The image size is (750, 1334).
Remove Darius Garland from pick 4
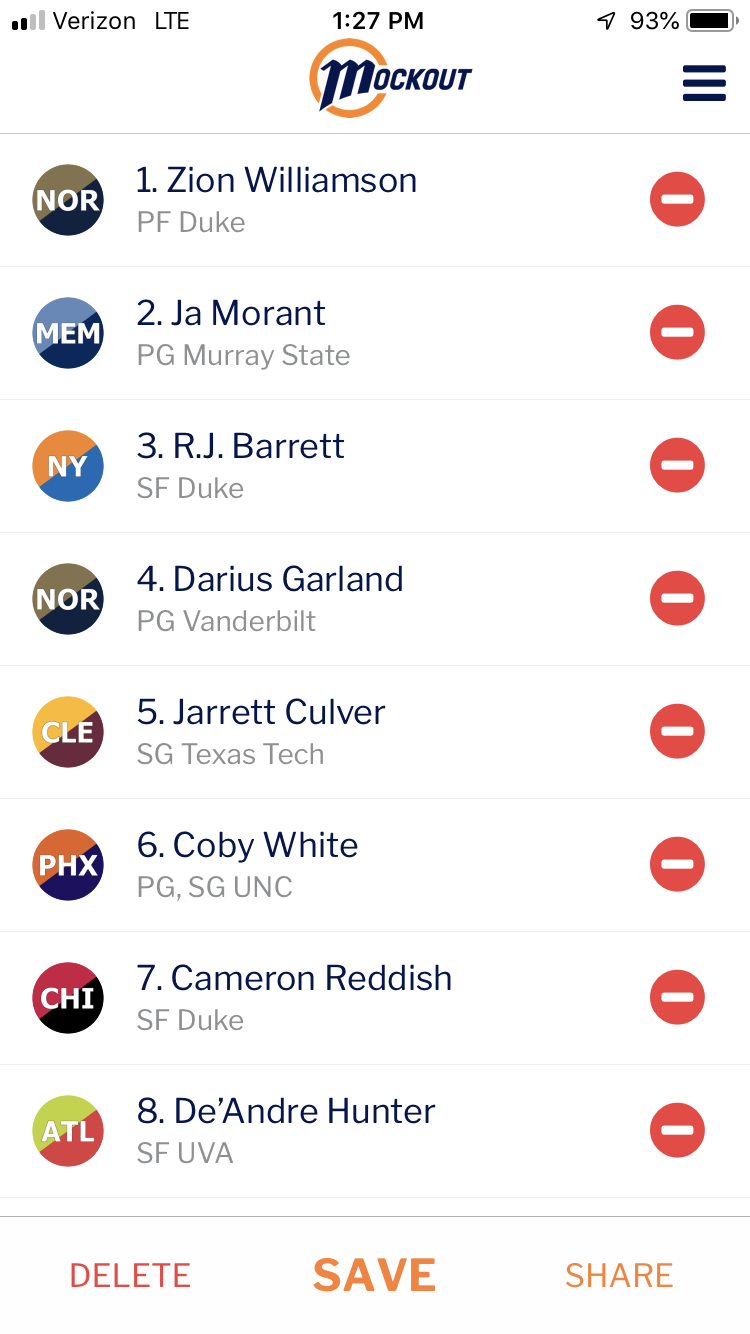coord(677,599)
